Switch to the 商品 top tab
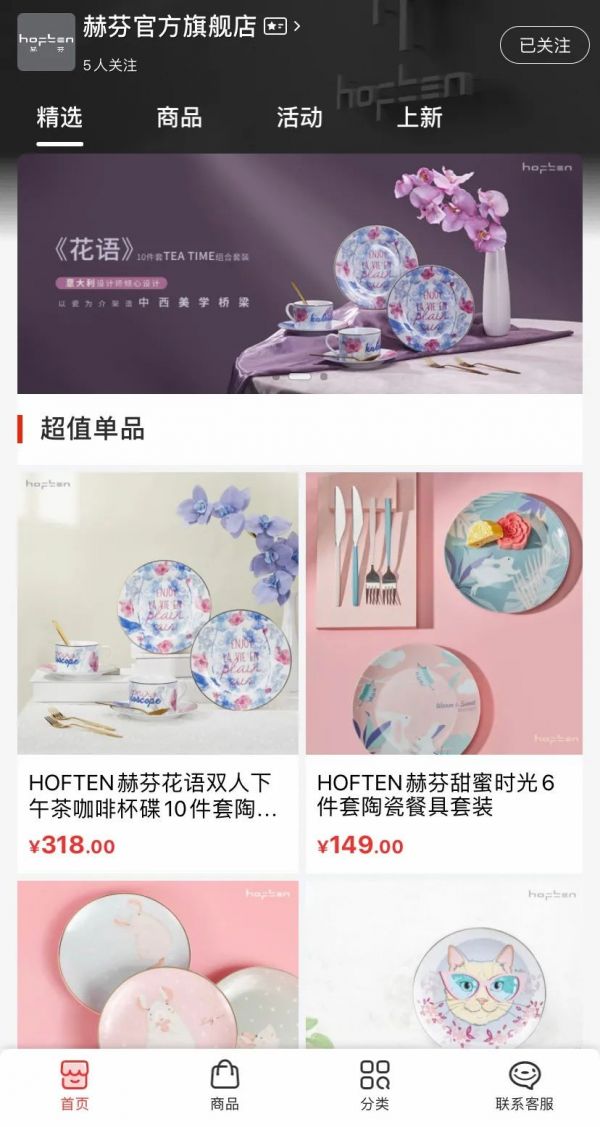 coord(179,117)
